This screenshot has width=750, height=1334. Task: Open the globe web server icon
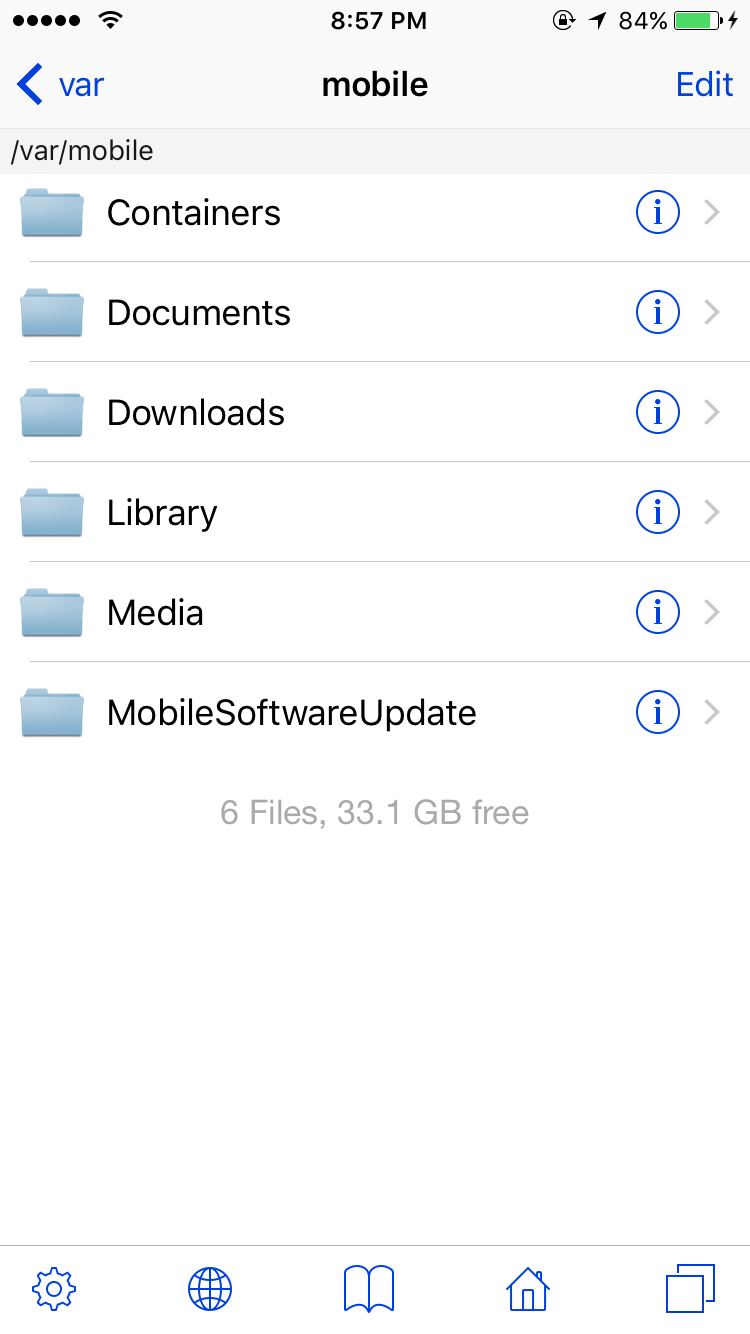click(x=210, y=1289)
